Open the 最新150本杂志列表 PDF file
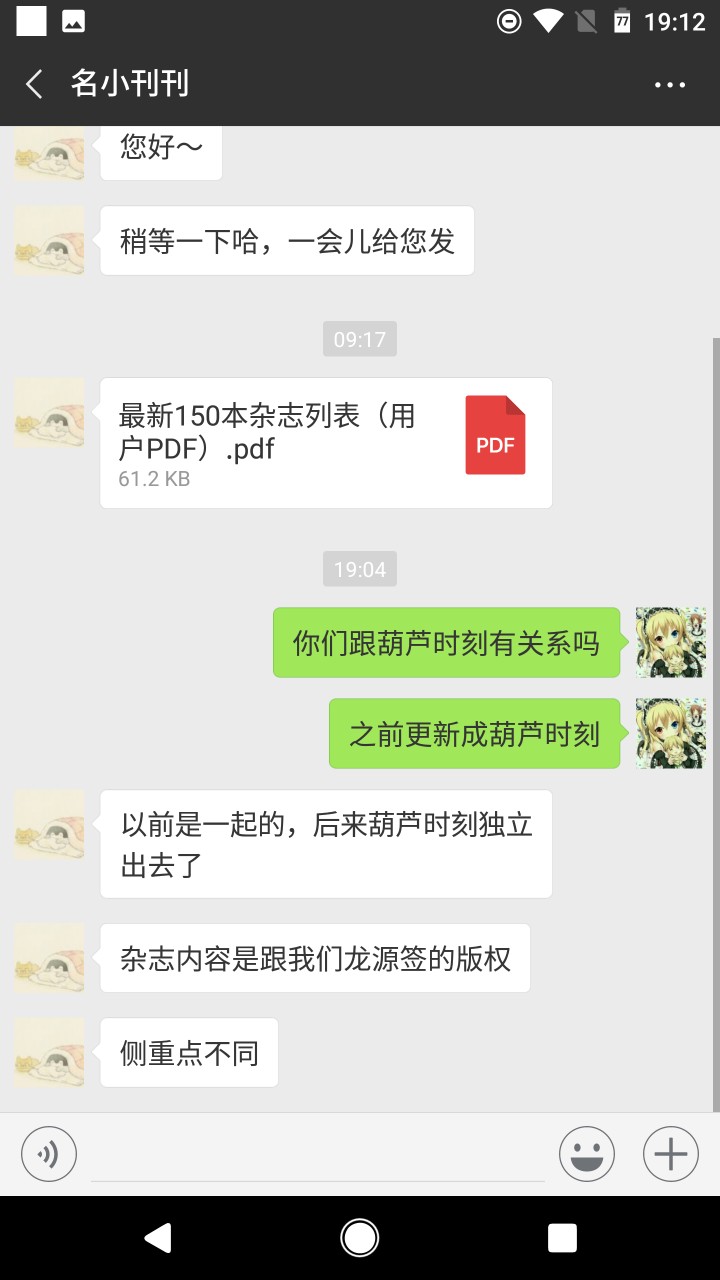Screen dimensions: 720x1280 326,443
